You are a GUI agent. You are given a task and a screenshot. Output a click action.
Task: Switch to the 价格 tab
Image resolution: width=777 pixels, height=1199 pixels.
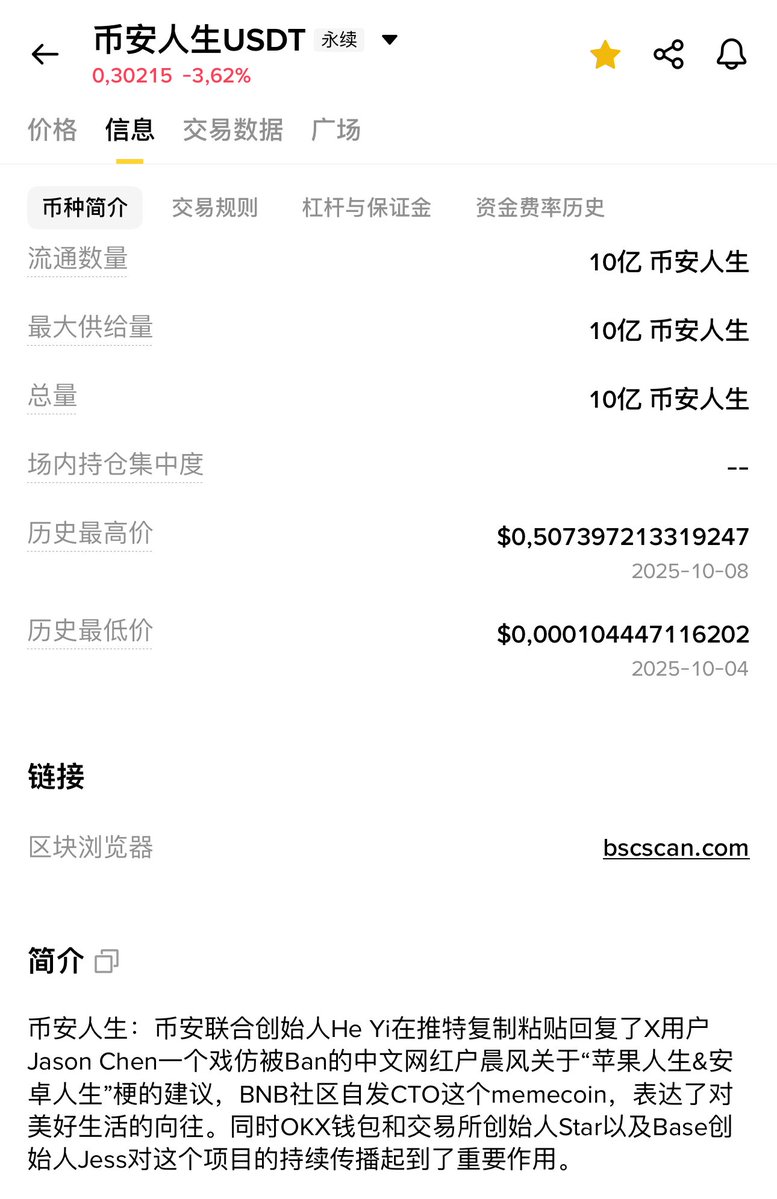[52, 130]
